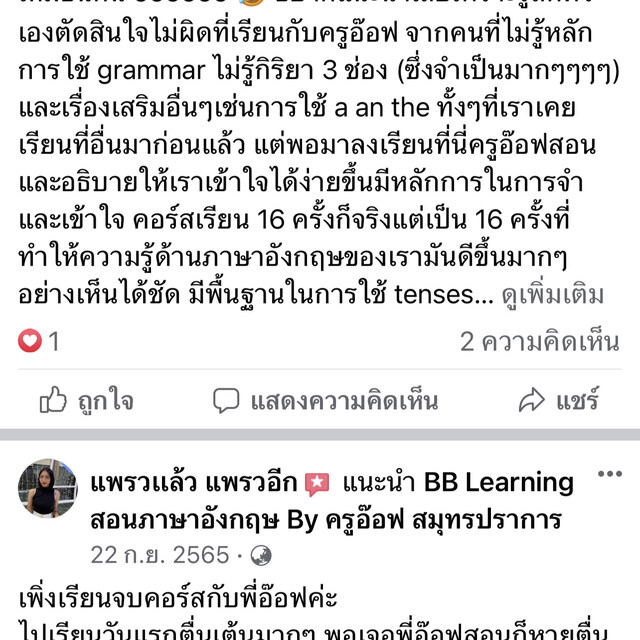
Task: Share the first review post
Action: coord(559,401)
